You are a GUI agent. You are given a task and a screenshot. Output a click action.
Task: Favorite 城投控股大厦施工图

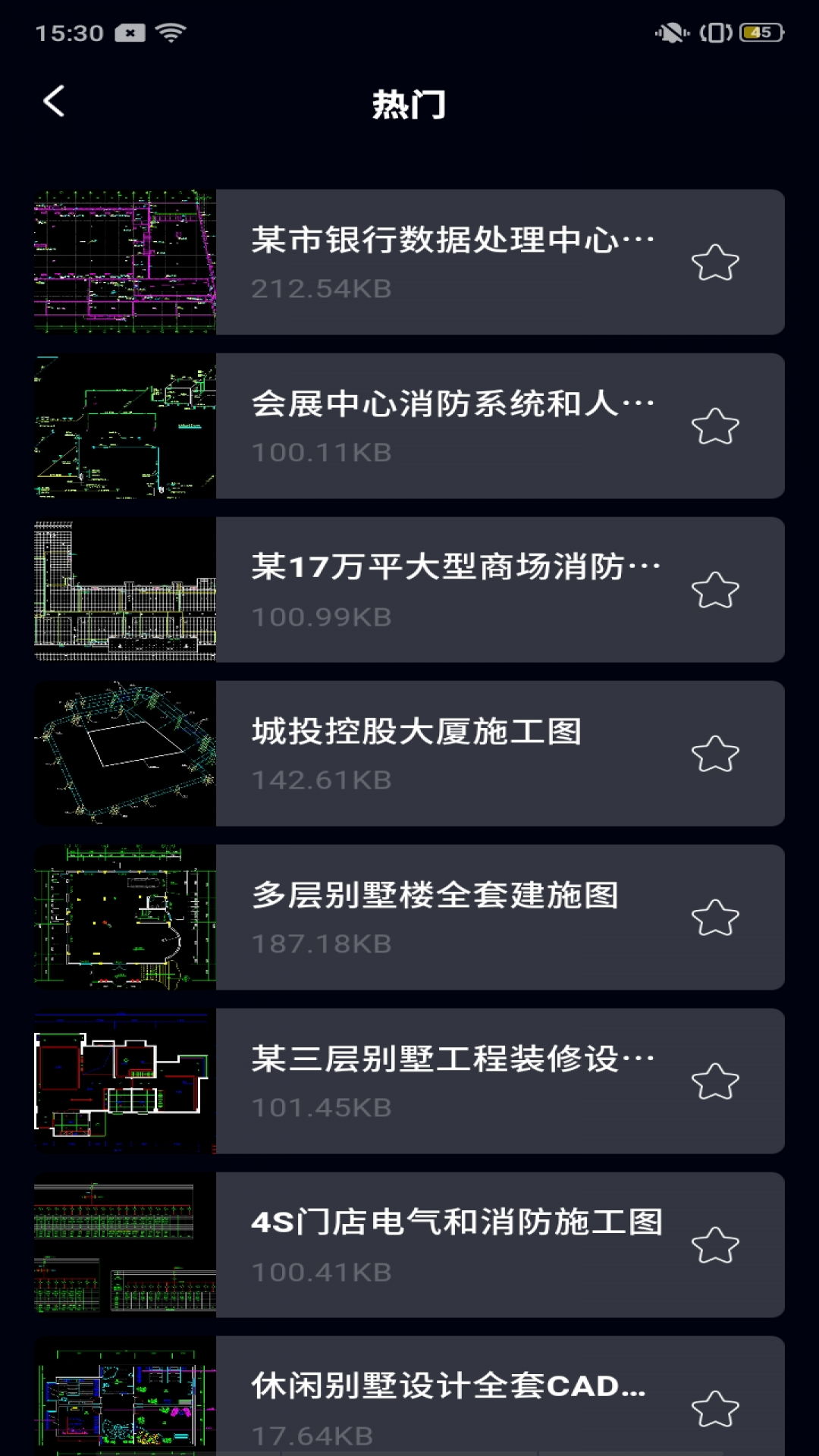[716, 755]
